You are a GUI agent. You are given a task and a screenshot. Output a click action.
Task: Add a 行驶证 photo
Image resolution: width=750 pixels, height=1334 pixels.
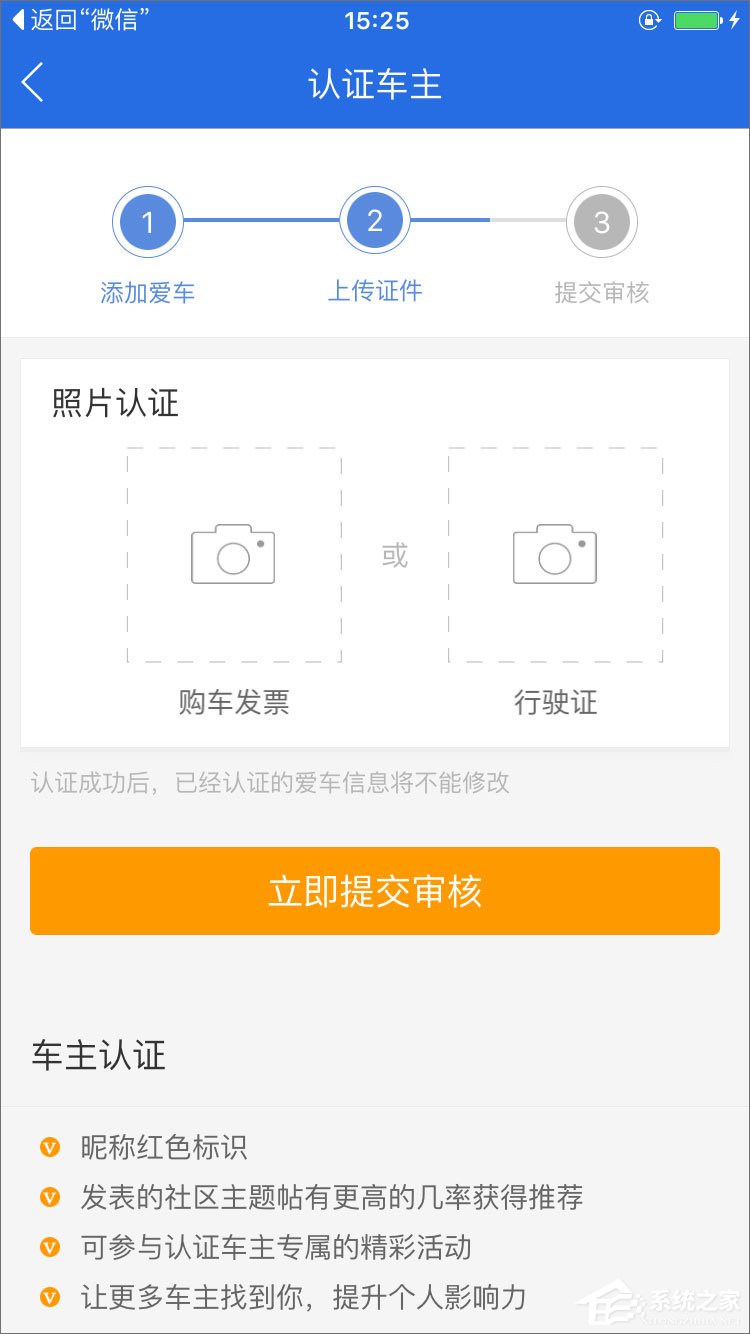point(555,555)
